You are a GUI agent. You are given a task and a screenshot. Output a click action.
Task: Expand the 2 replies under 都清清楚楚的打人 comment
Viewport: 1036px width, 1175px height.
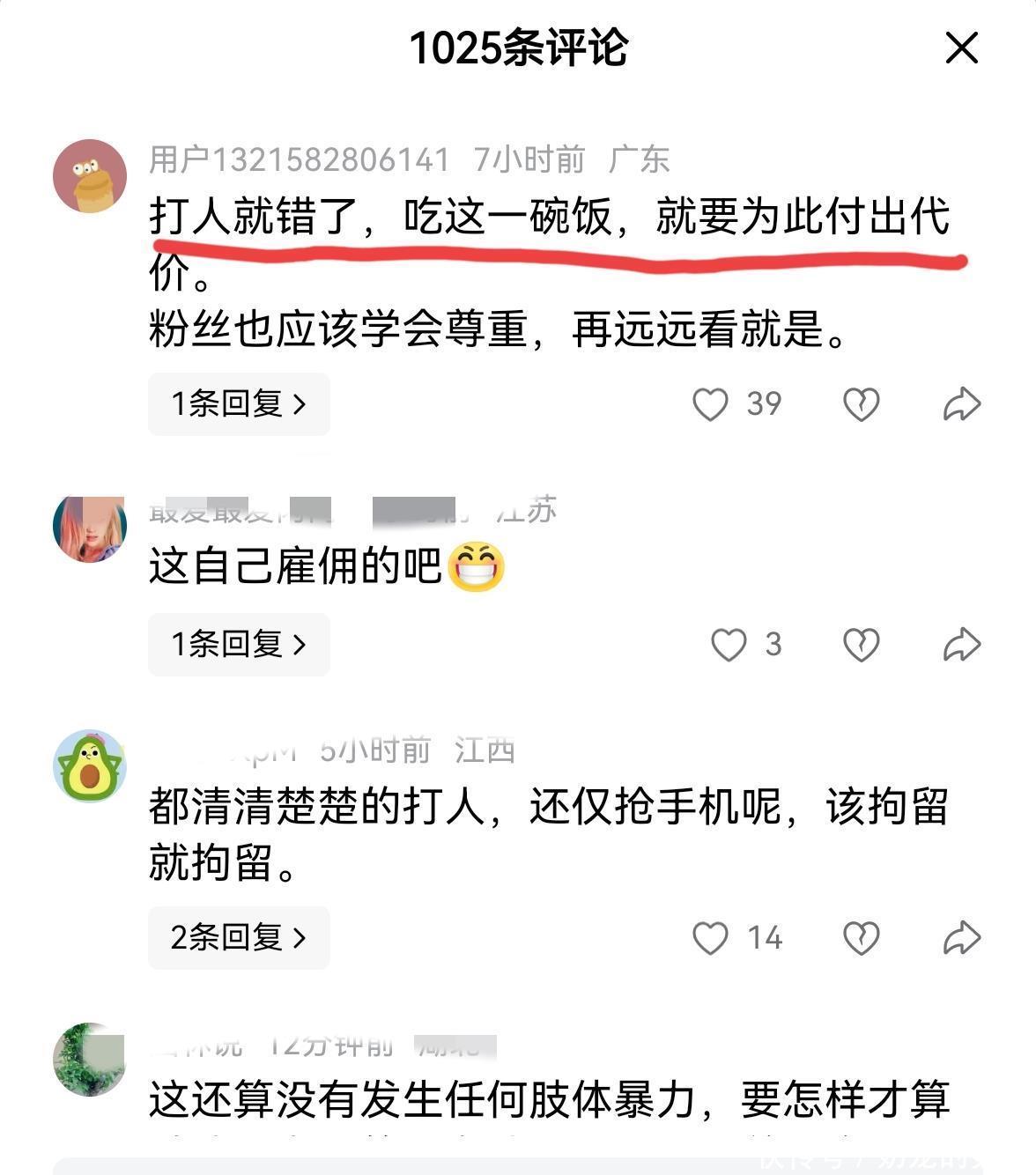[x=239, y=938]
